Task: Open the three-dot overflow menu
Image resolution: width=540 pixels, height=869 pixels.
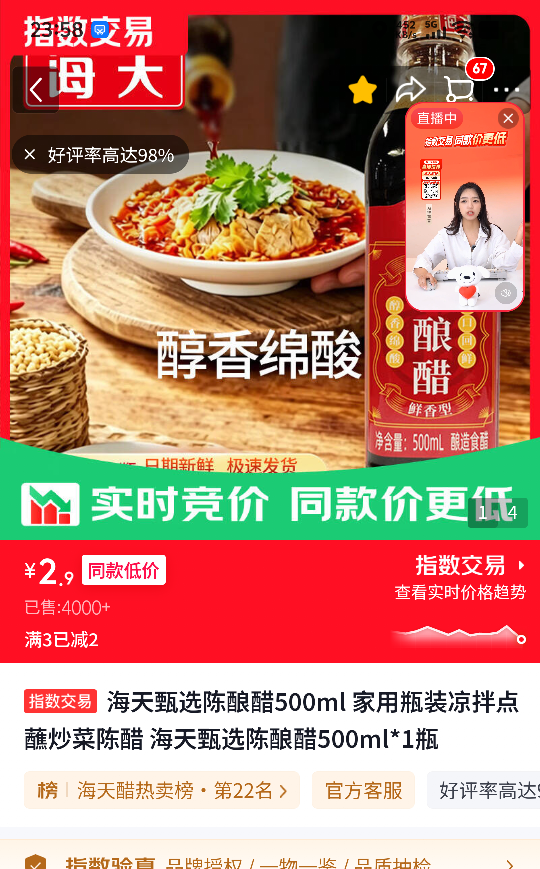Action: 506,89
